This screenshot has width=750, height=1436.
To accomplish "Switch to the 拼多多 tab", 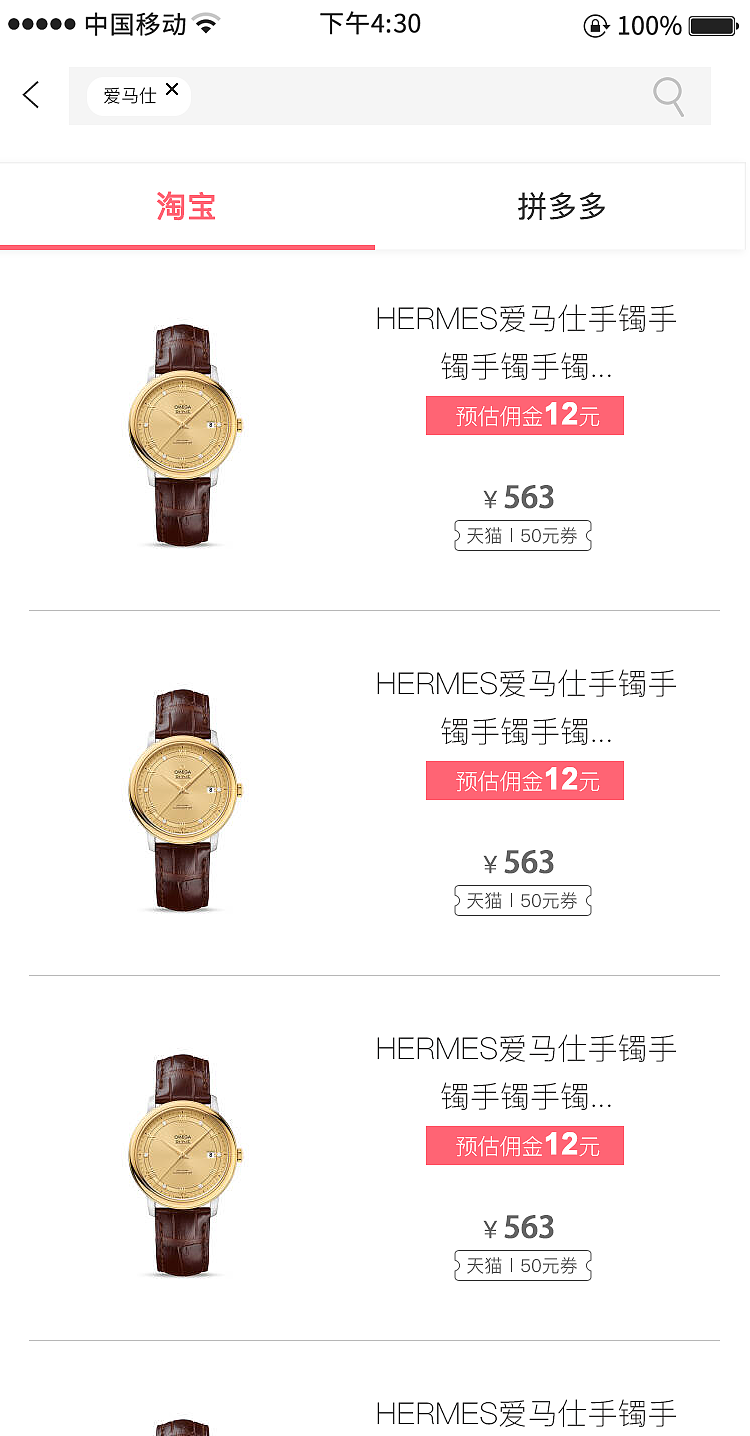I will click(561, 205).
